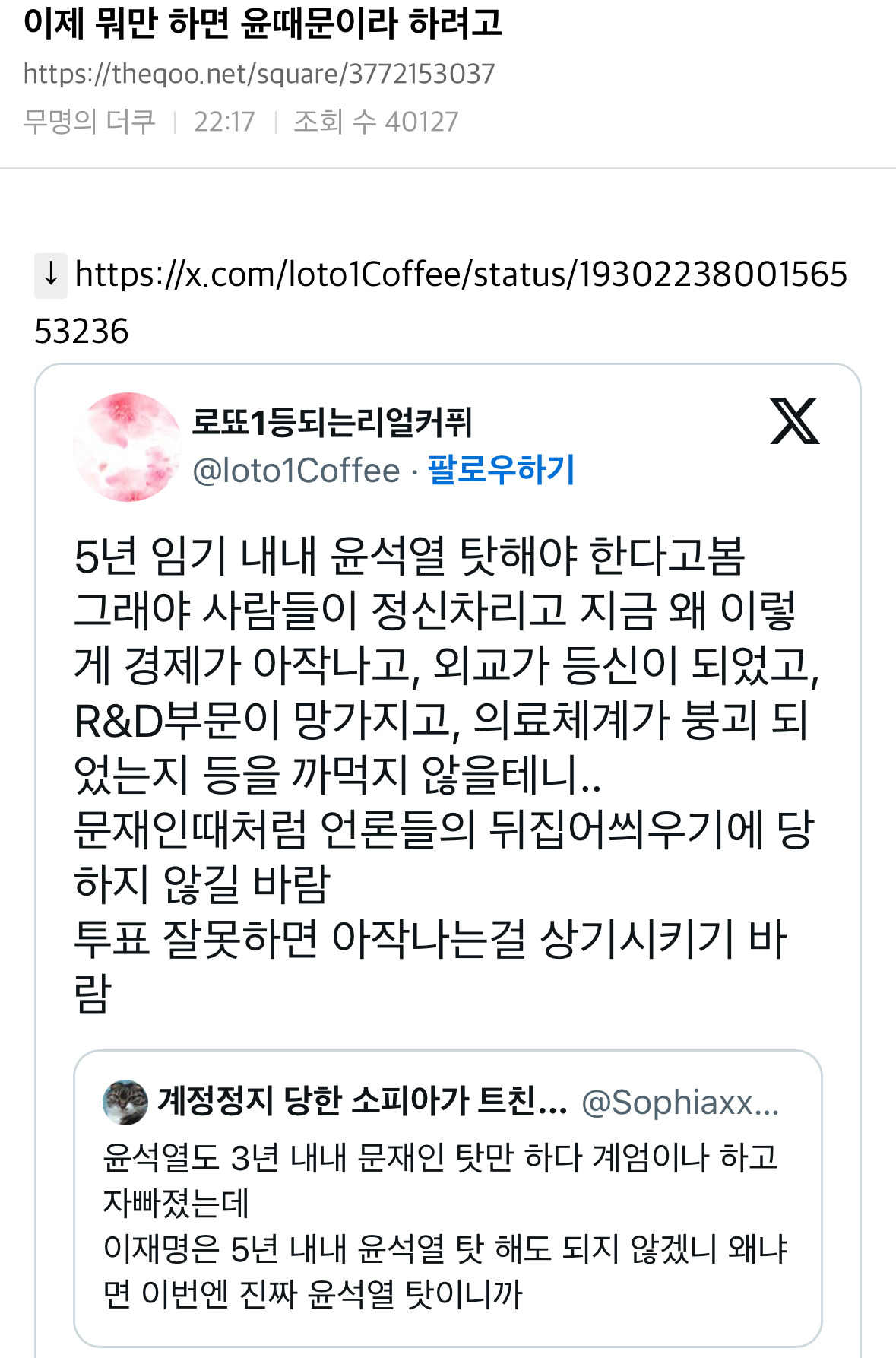Tap the 팔로우하기 follow link
Screen dimensions: 896x1358
tap(501, 470)
